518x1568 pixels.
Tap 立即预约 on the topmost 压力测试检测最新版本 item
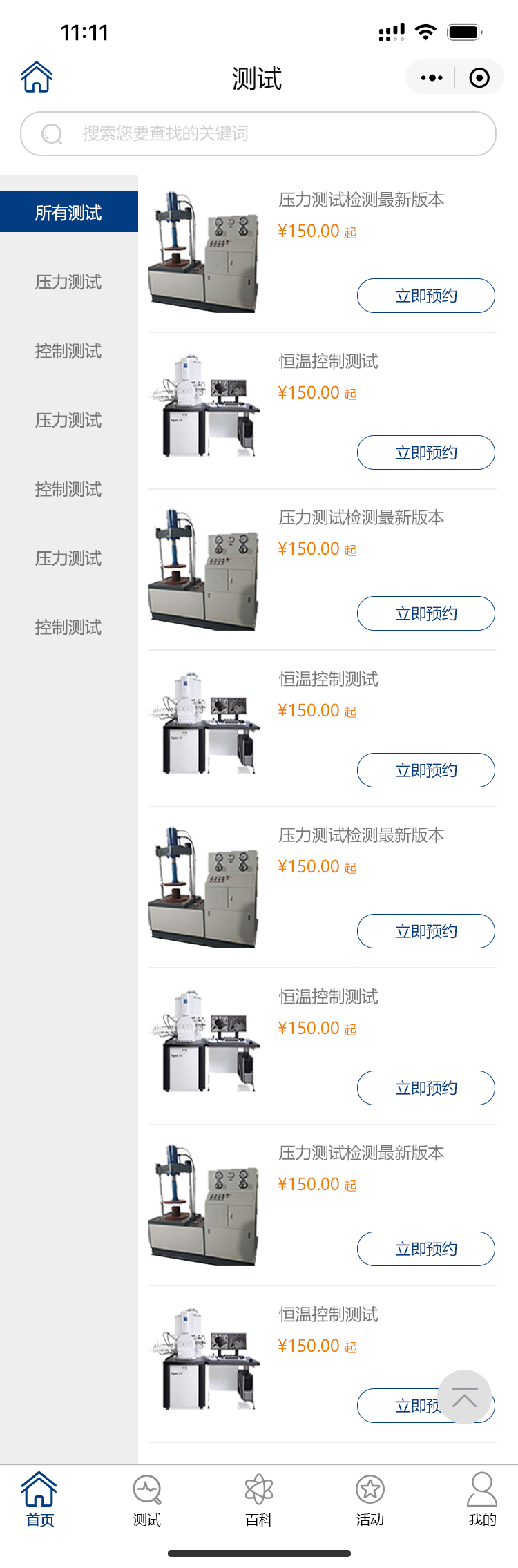(425, 296)
